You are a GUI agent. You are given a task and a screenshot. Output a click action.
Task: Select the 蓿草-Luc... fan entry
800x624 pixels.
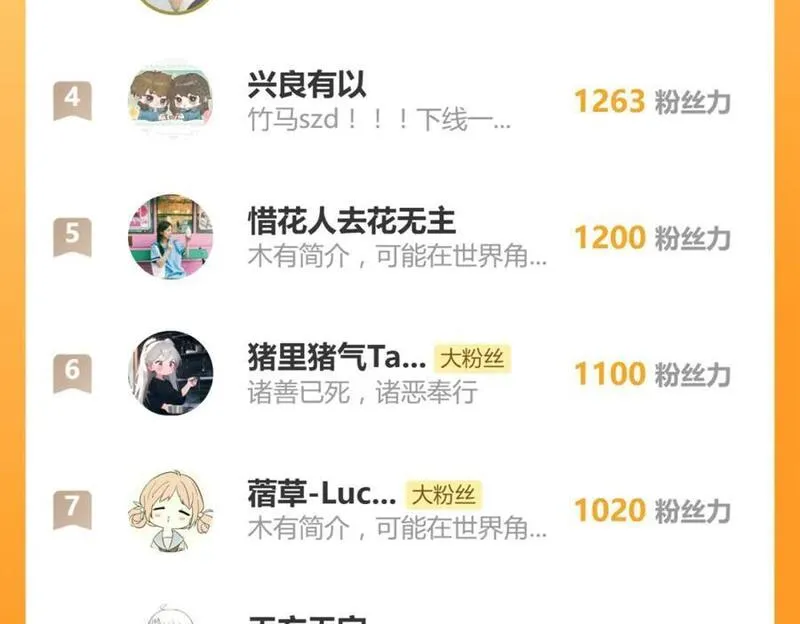[x=399, y=510]
